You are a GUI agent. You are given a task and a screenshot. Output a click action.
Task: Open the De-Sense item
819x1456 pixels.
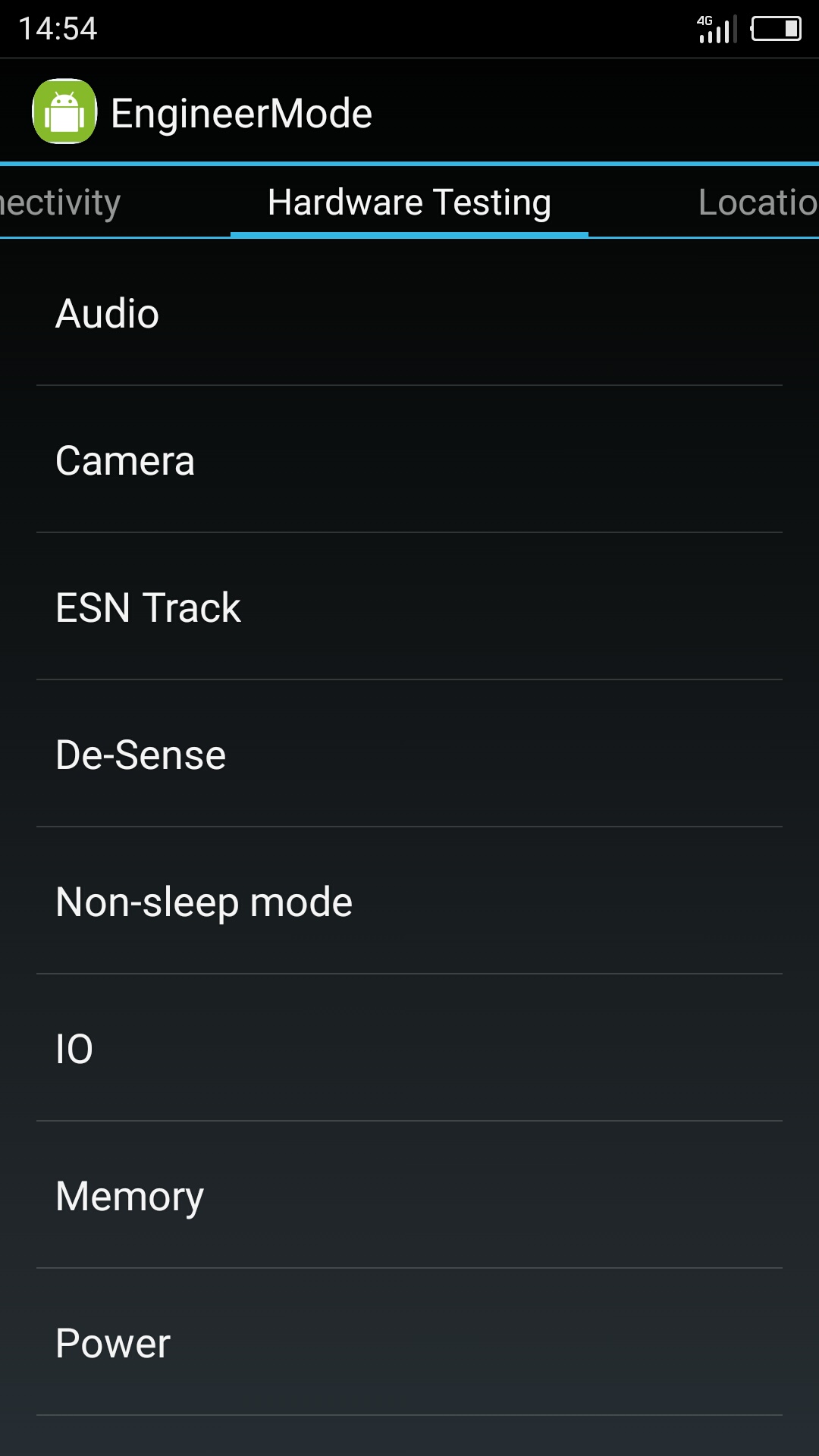[x=409, y=755]
